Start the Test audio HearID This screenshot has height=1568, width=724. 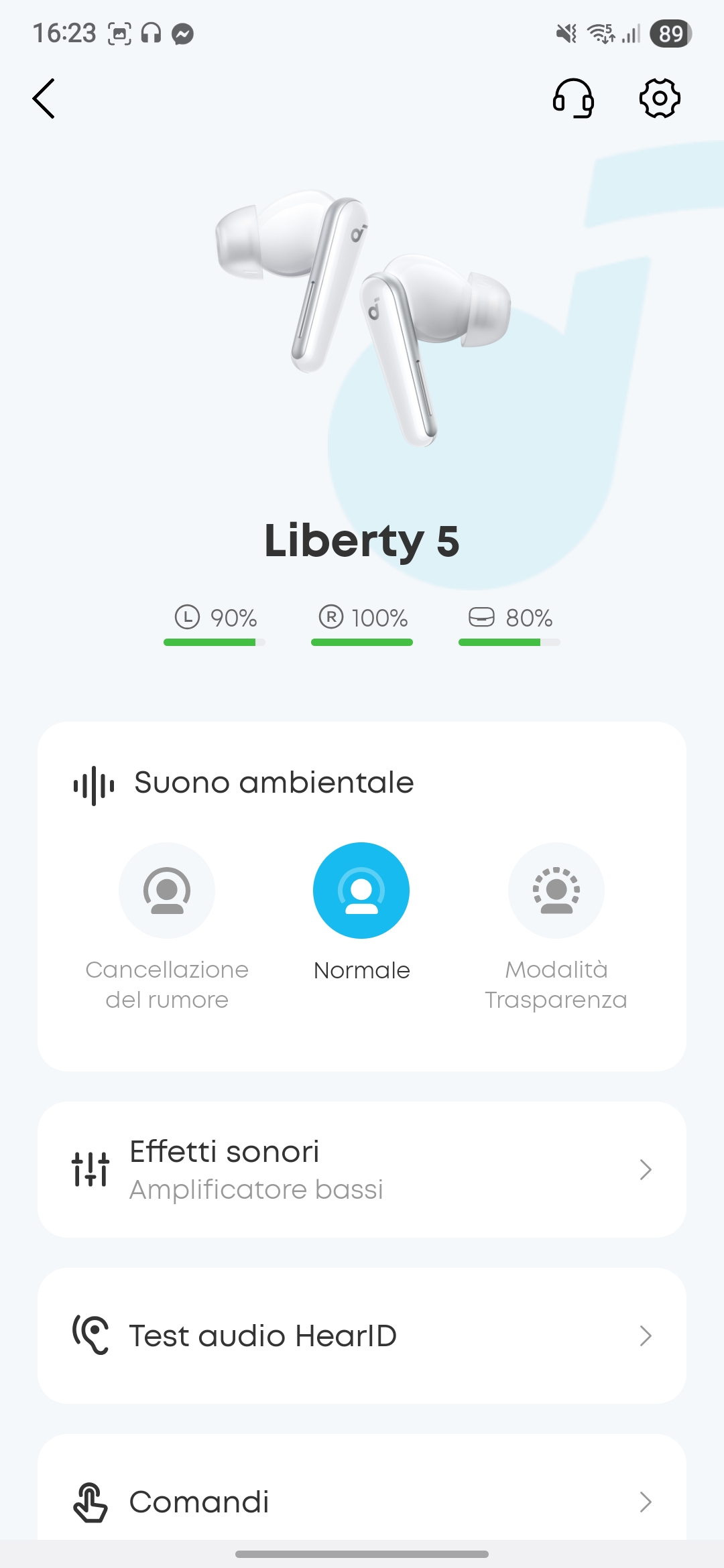(x=362, y=1335)
